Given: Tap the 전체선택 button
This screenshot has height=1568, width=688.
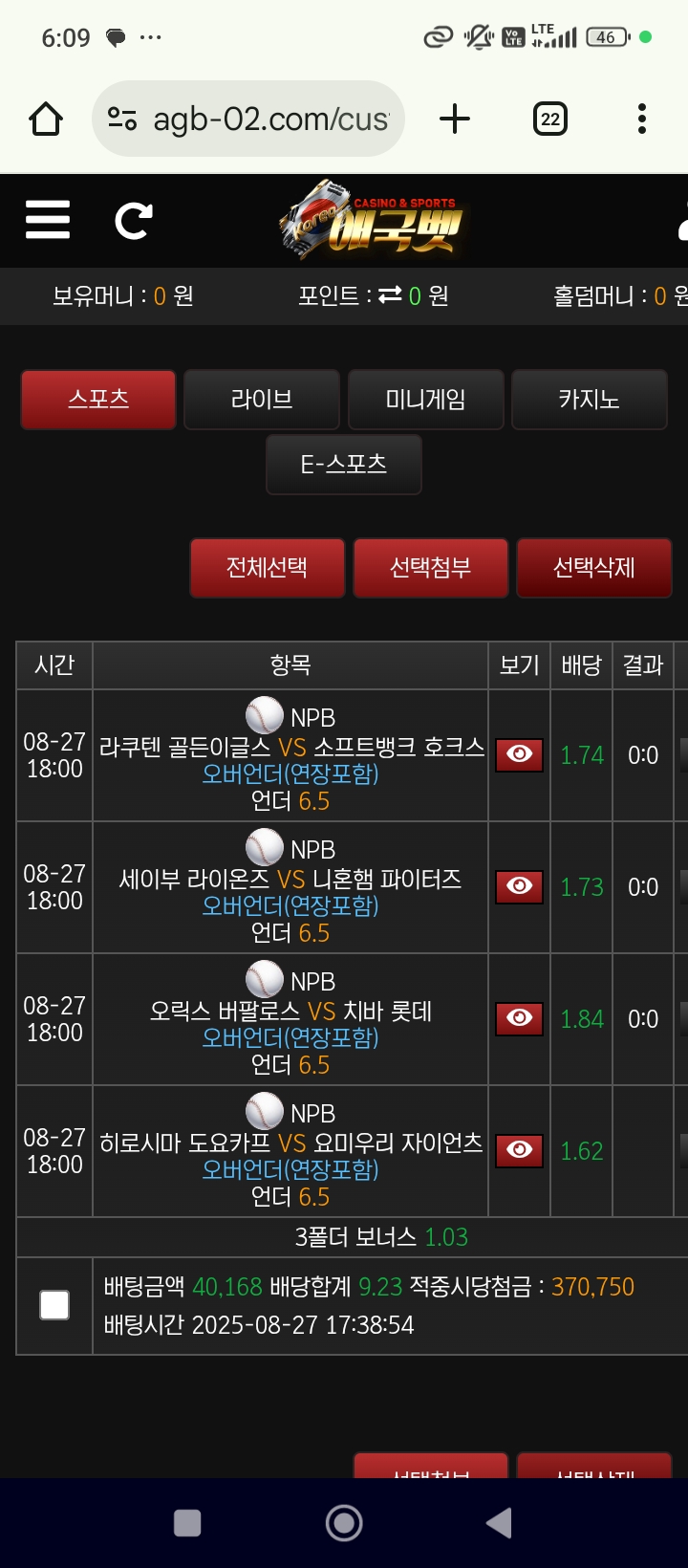Looking at the screenshot, I should click(x=267, y=568).
